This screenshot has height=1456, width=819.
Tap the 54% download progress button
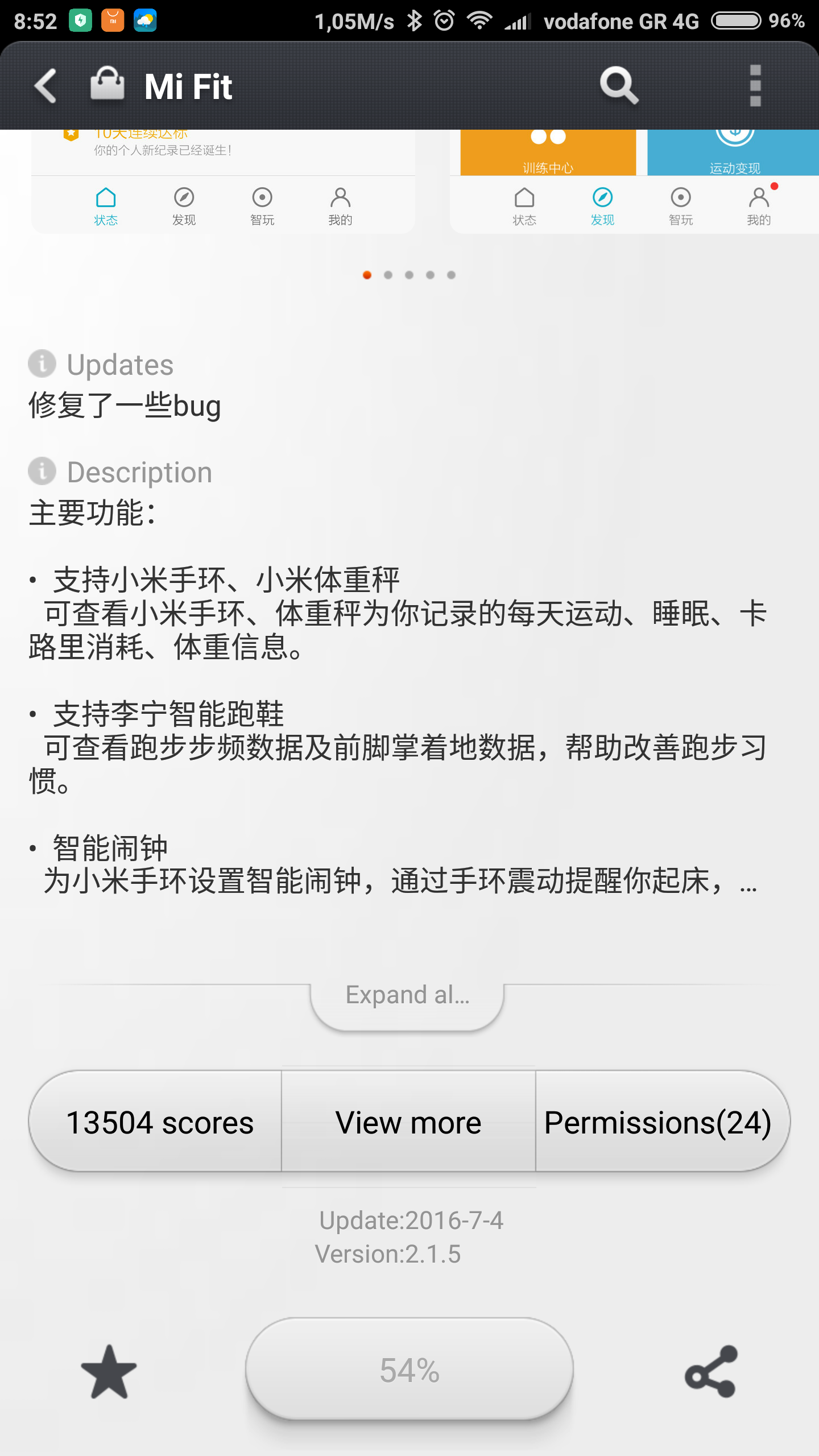409,1370
